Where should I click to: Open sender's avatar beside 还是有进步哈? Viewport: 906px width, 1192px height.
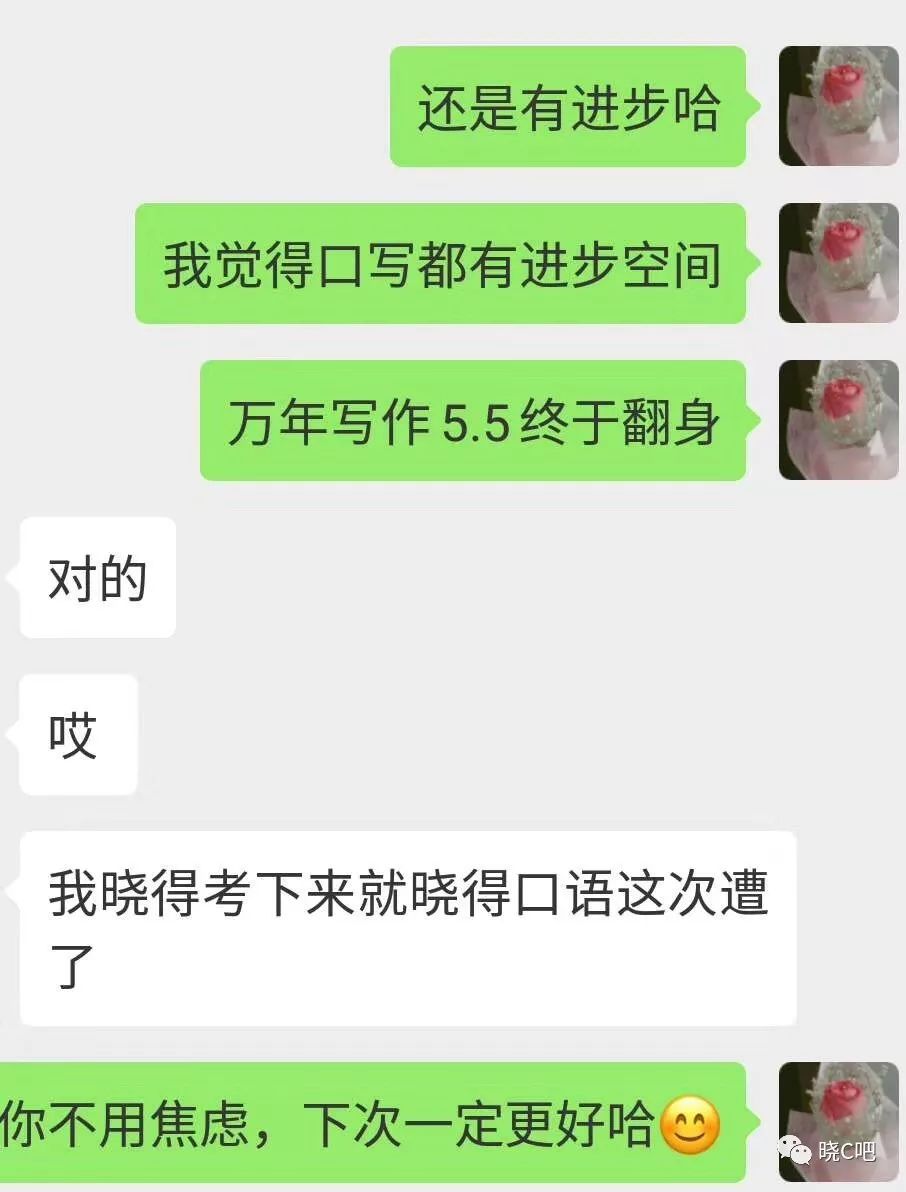[x=838, y=106]
